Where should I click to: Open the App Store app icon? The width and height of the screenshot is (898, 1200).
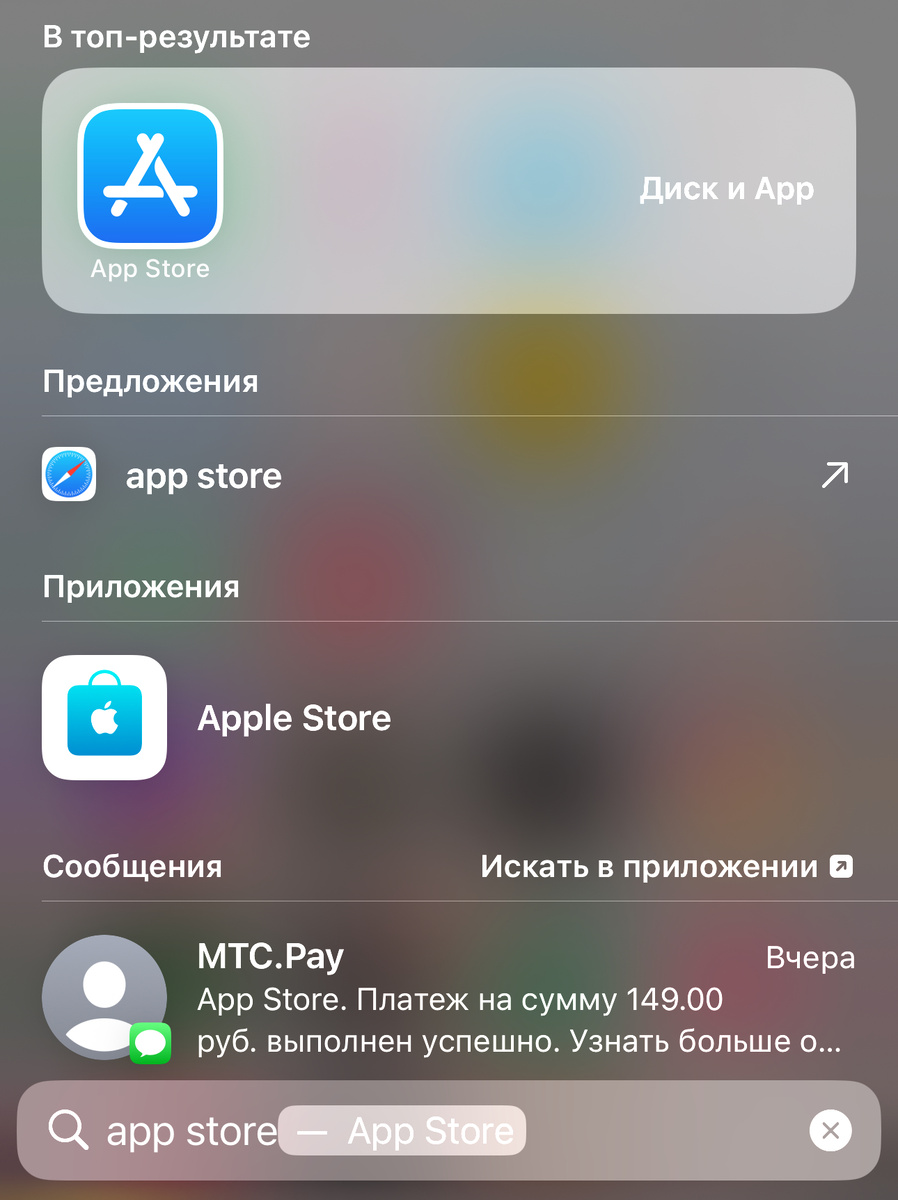(x=150, y=175)
